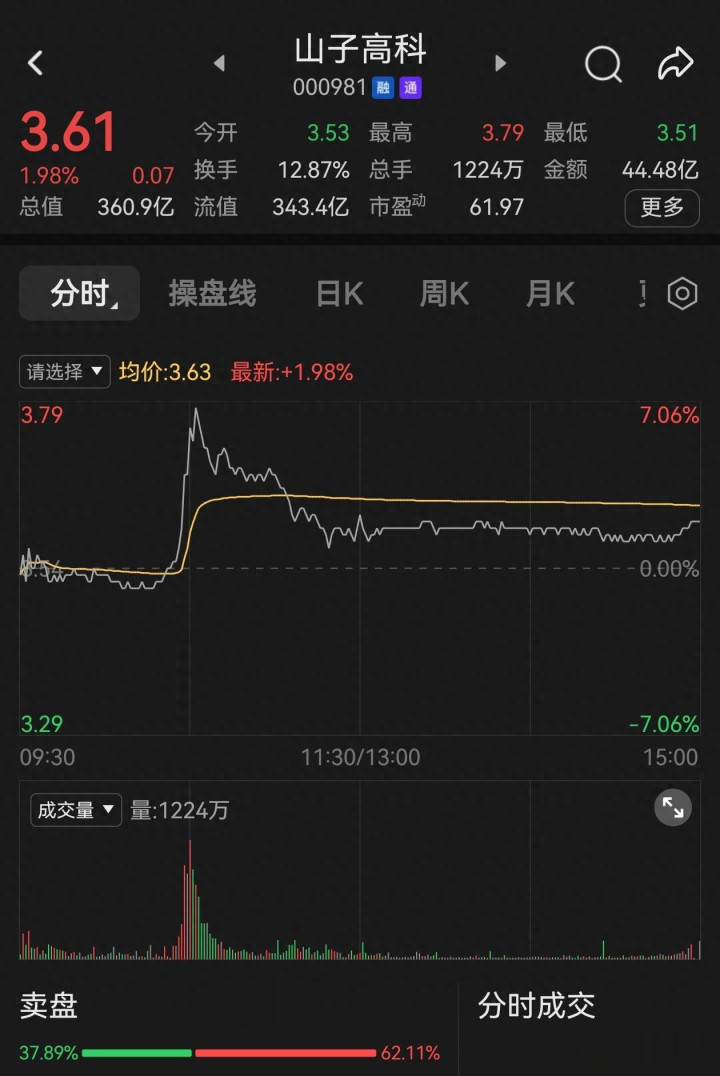Show the 日K chart
This screenshot has width=720, height=1076.
point(339,294)
